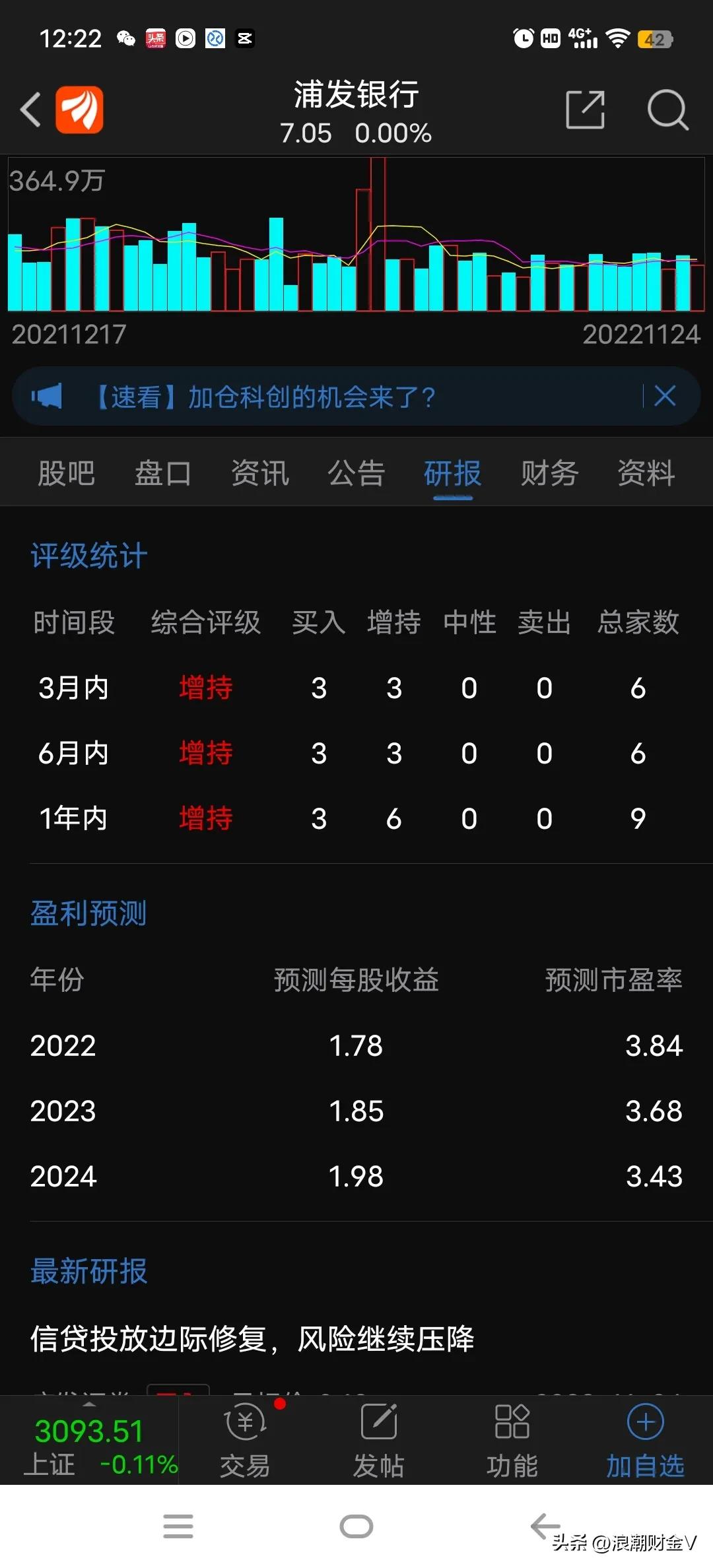Open the 盘口 tab

coord(163,473)
